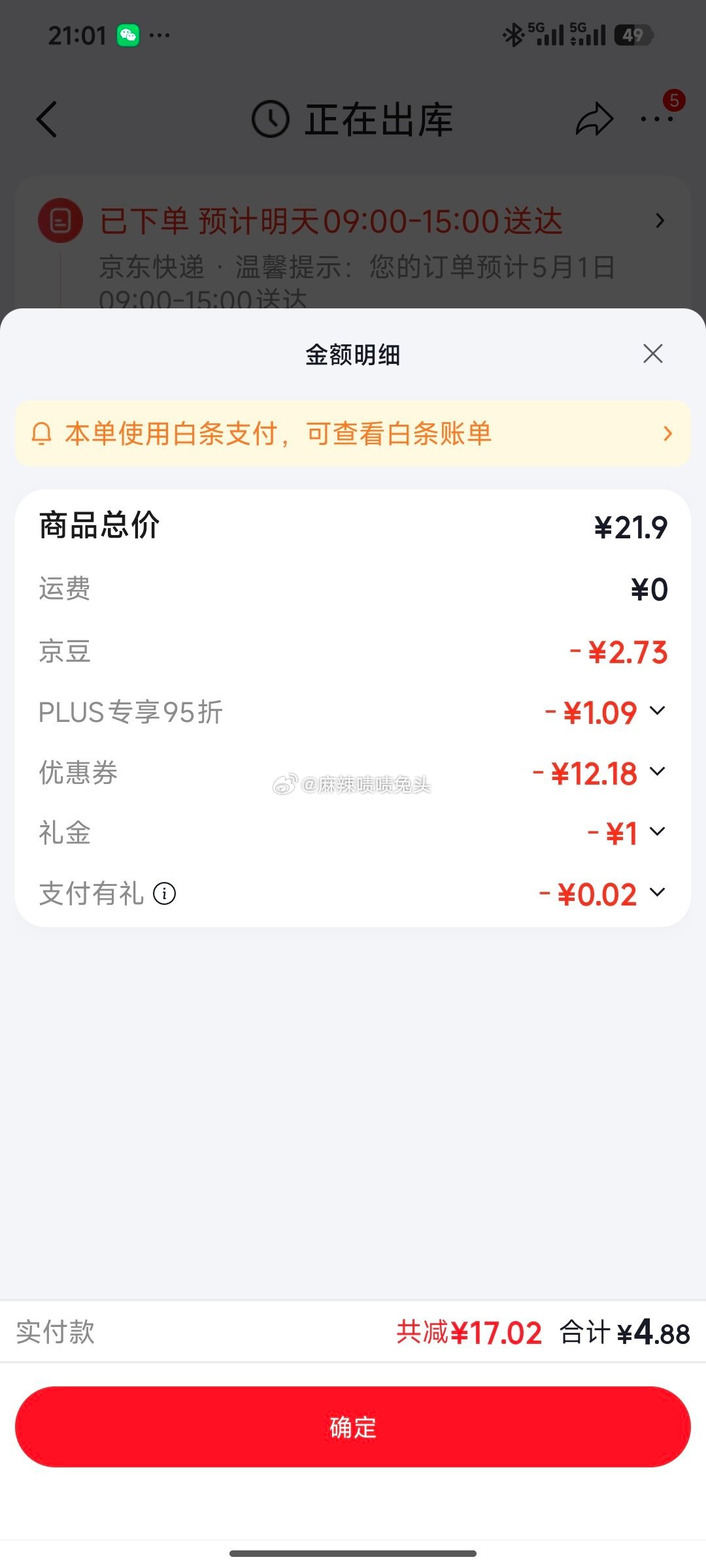Expand the 礼金 deduction details

(x=657, y=832)
